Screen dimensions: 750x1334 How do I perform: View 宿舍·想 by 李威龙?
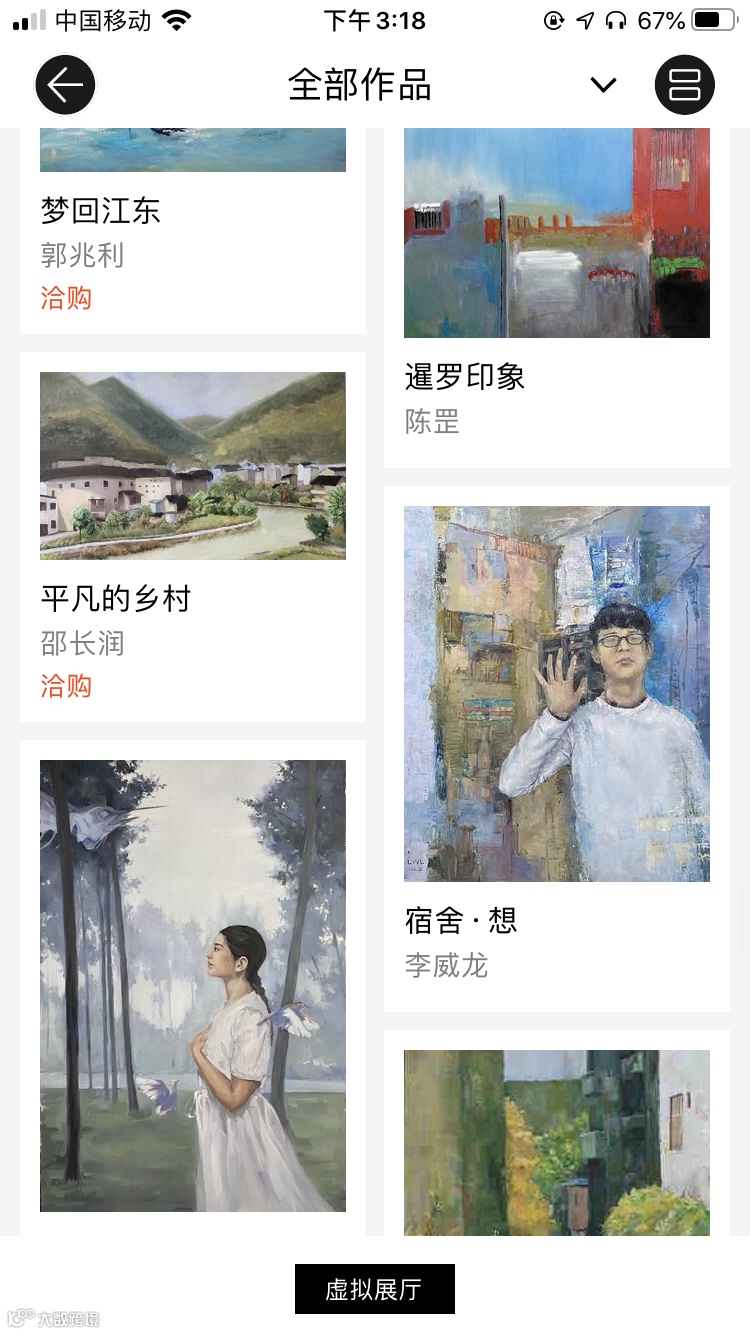pos(557,694)
